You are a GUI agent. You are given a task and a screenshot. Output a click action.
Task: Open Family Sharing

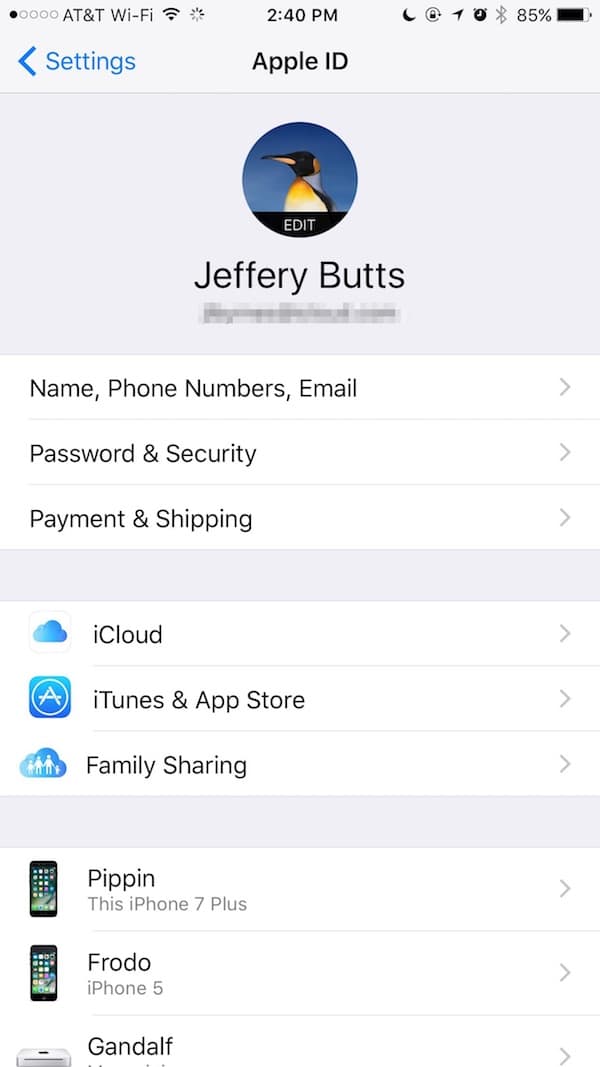pyautogui.click(x=300, y=765)
